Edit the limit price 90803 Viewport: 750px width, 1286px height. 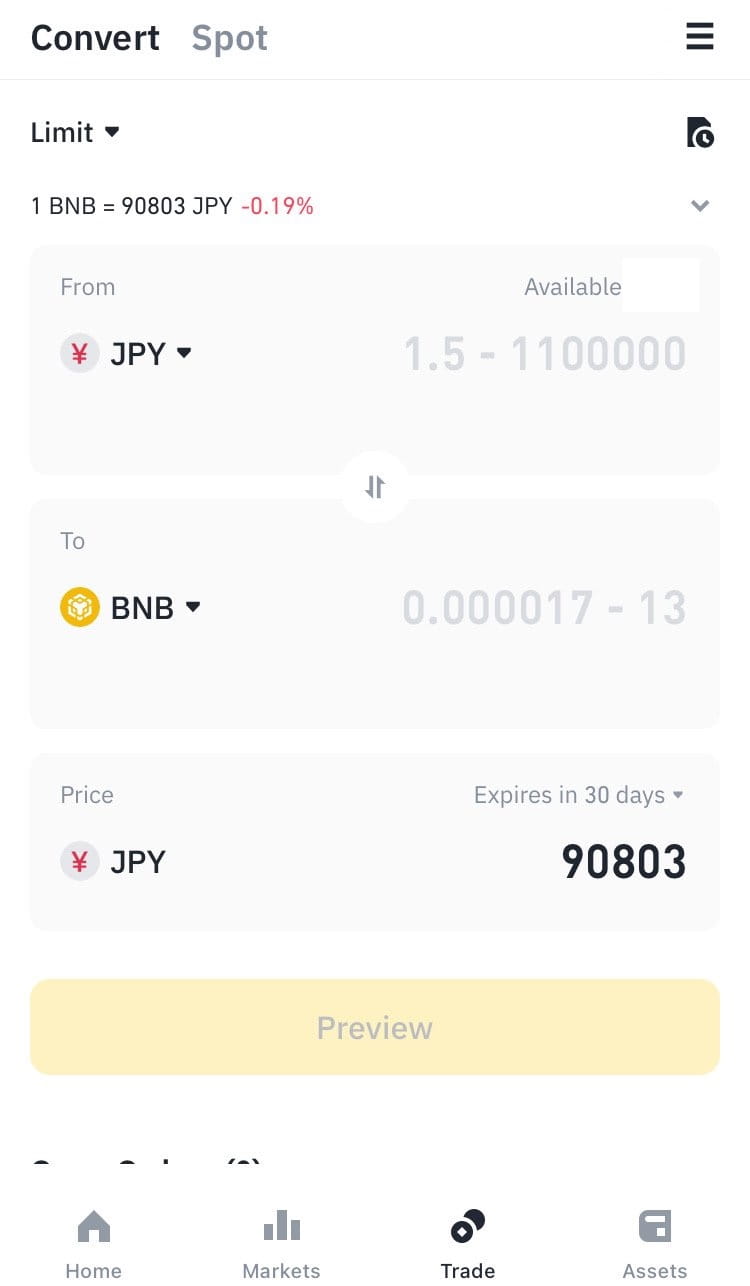pos(623,862)
